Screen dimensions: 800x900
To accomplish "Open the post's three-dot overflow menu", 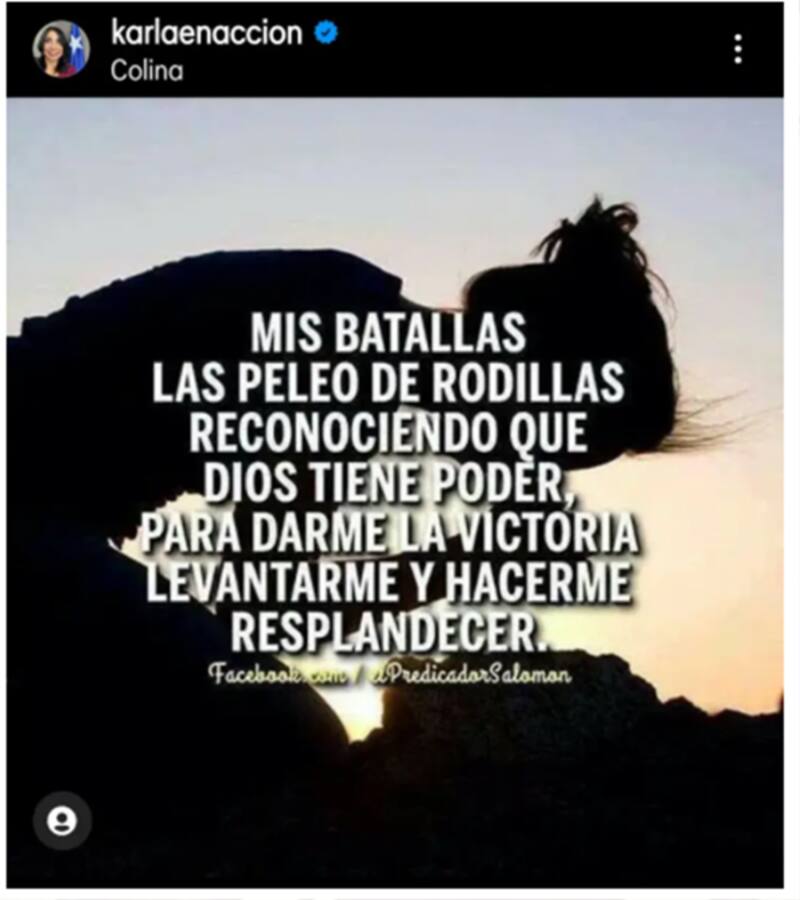I will (x=738, y=48).
